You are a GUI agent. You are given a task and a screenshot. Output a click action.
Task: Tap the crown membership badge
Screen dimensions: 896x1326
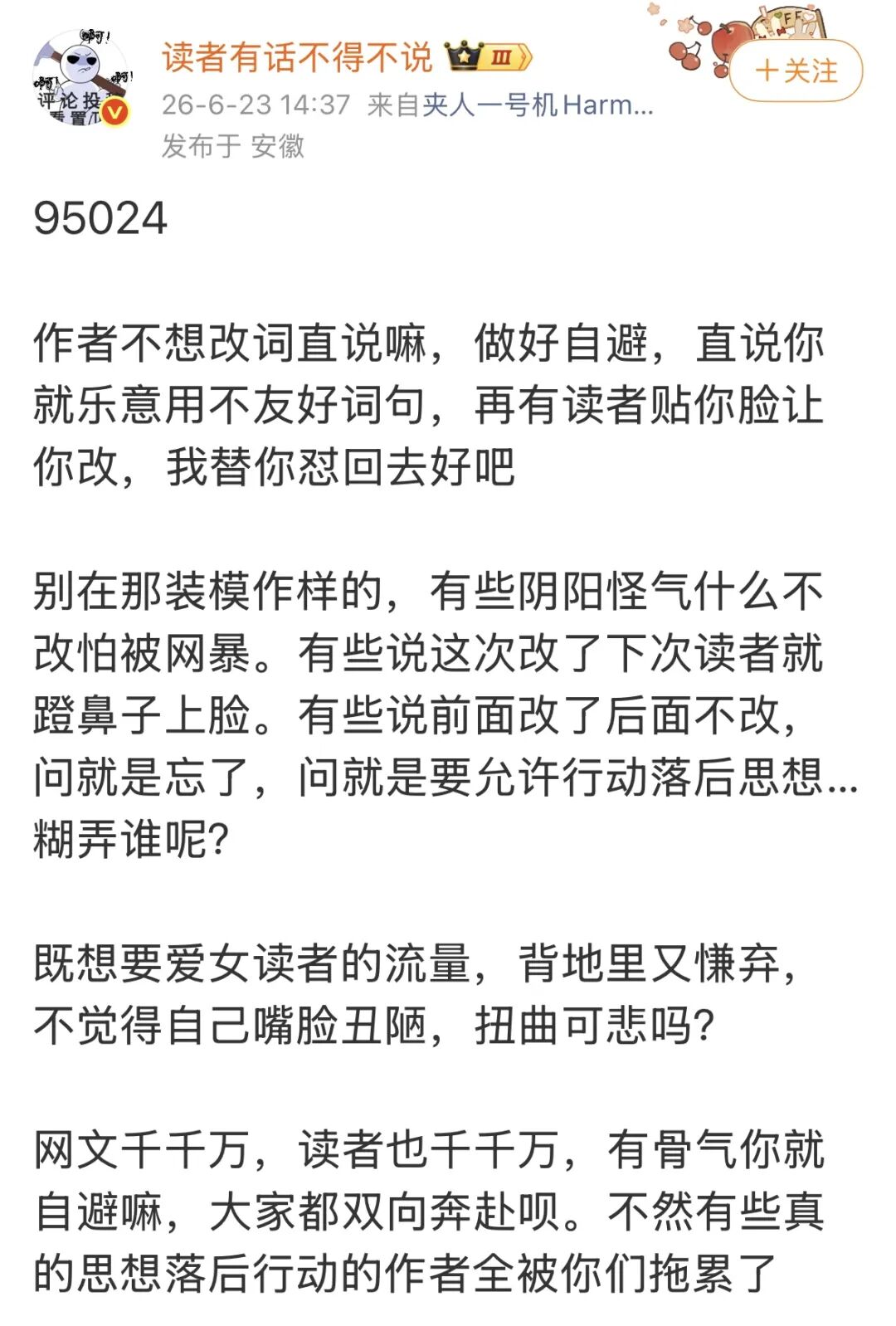[488, 57]
